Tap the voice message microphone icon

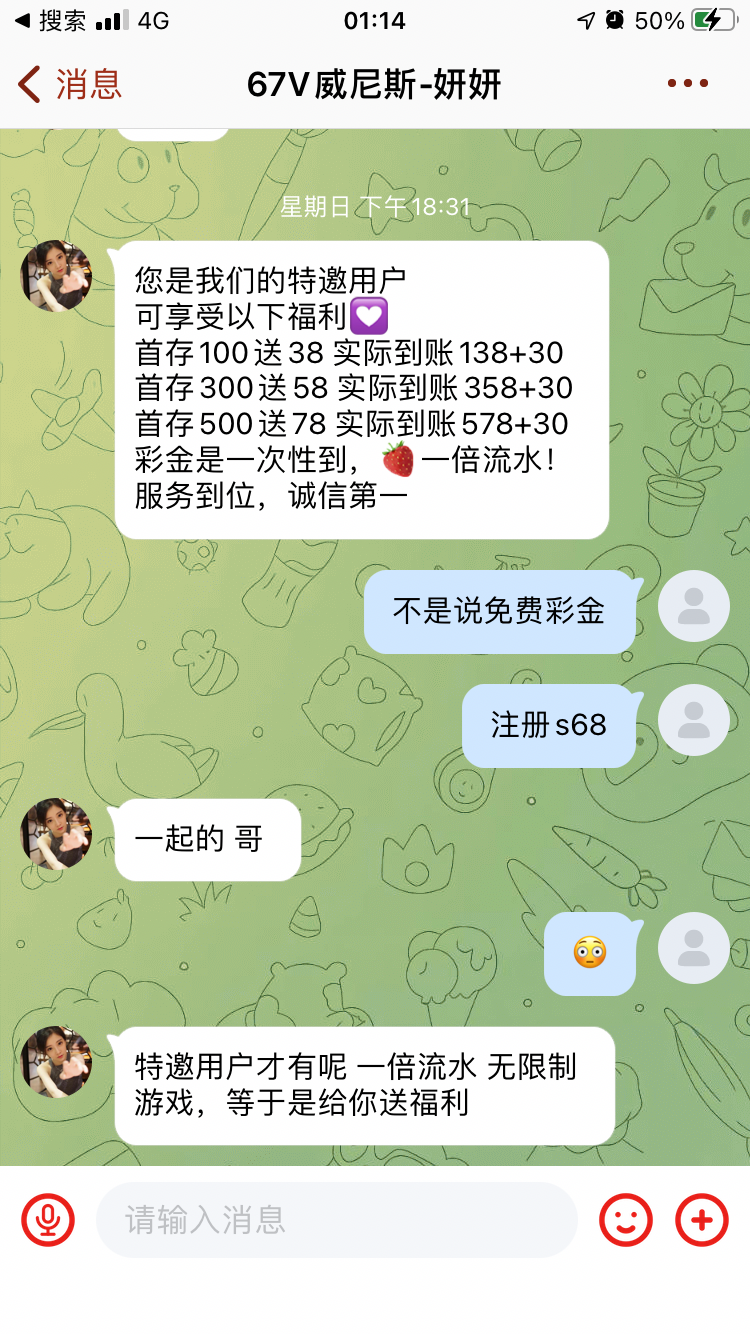48,1220
